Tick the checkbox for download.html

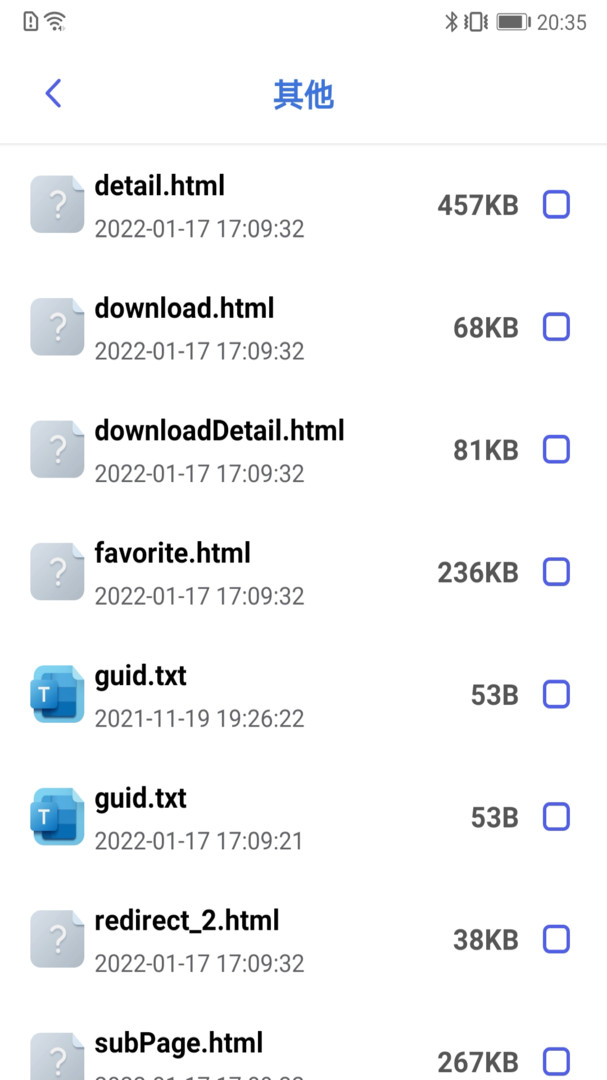point(556,327)
